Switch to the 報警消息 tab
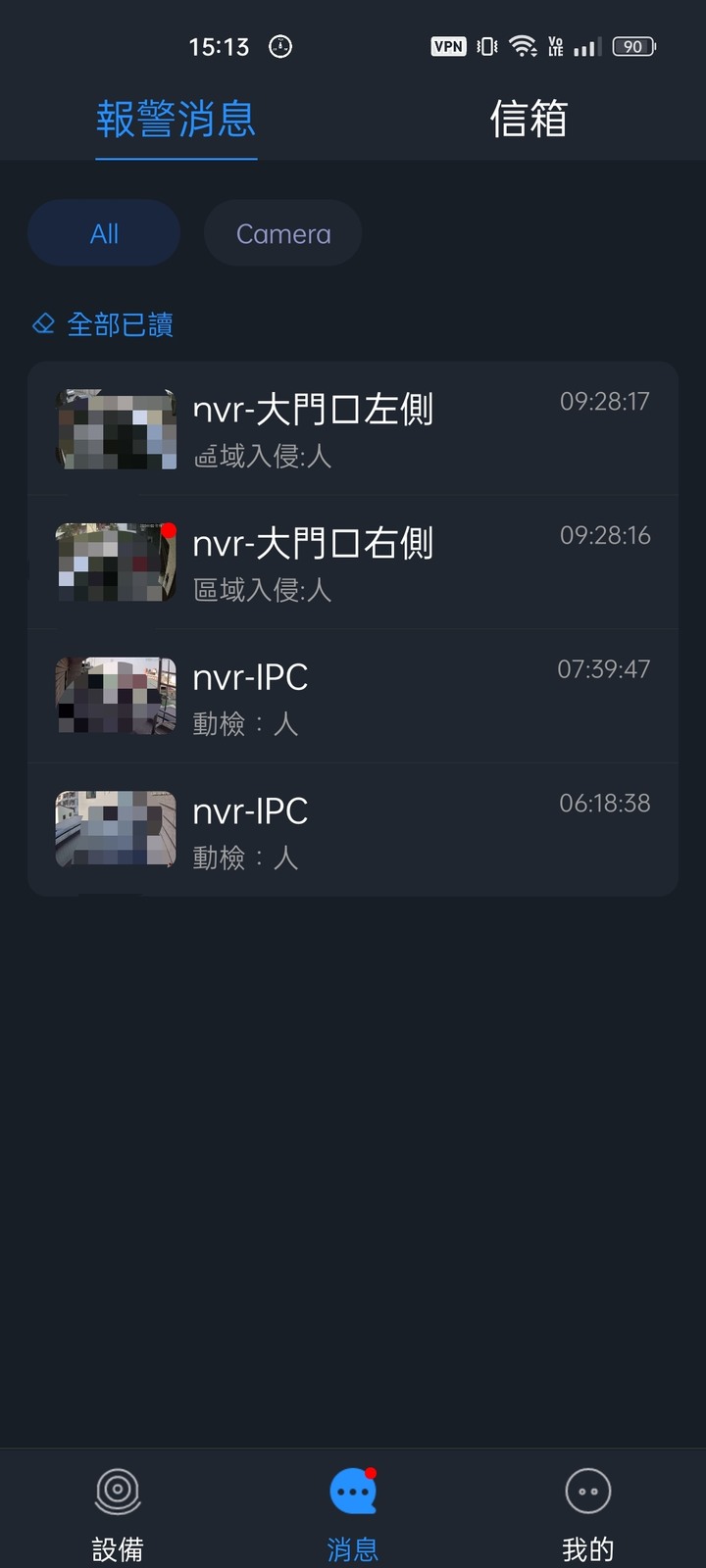The width and height of the screenshot is (706, 1568). 176,120
